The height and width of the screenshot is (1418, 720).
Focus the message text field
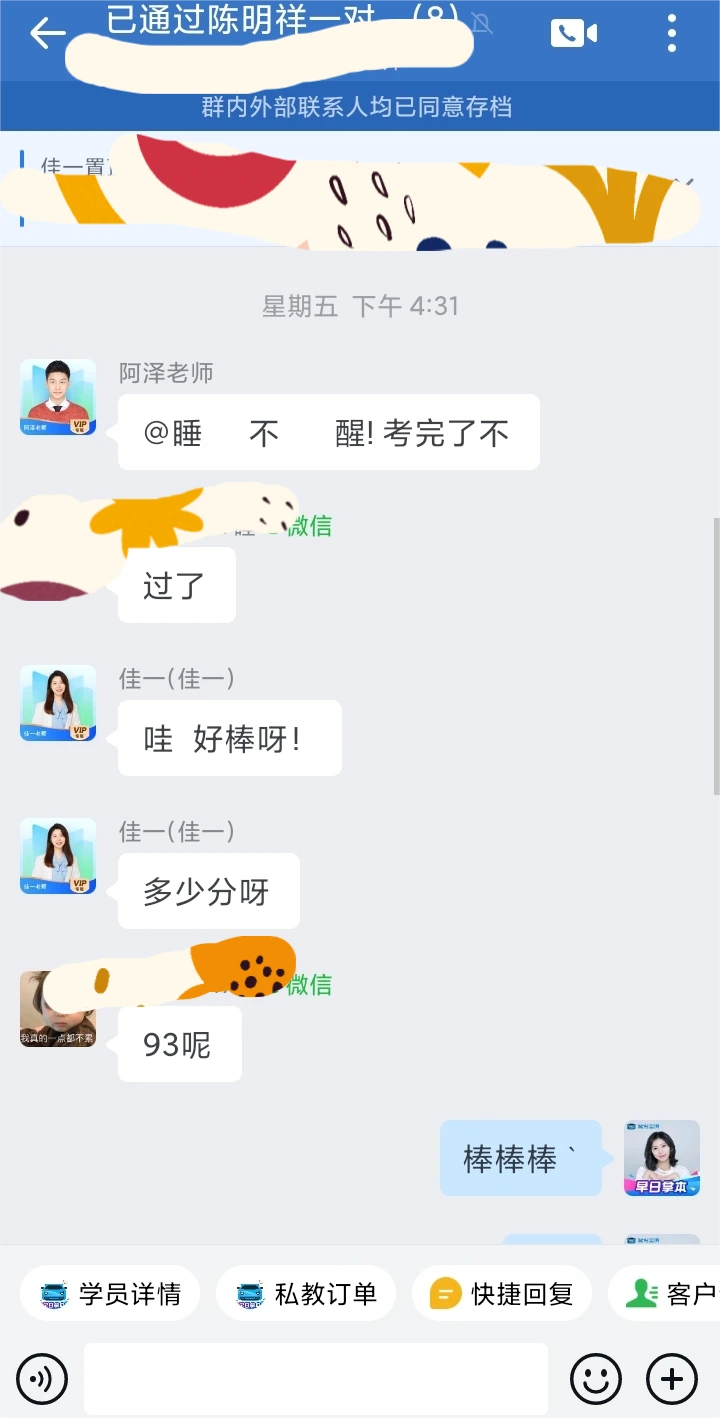pos(316,1379)
